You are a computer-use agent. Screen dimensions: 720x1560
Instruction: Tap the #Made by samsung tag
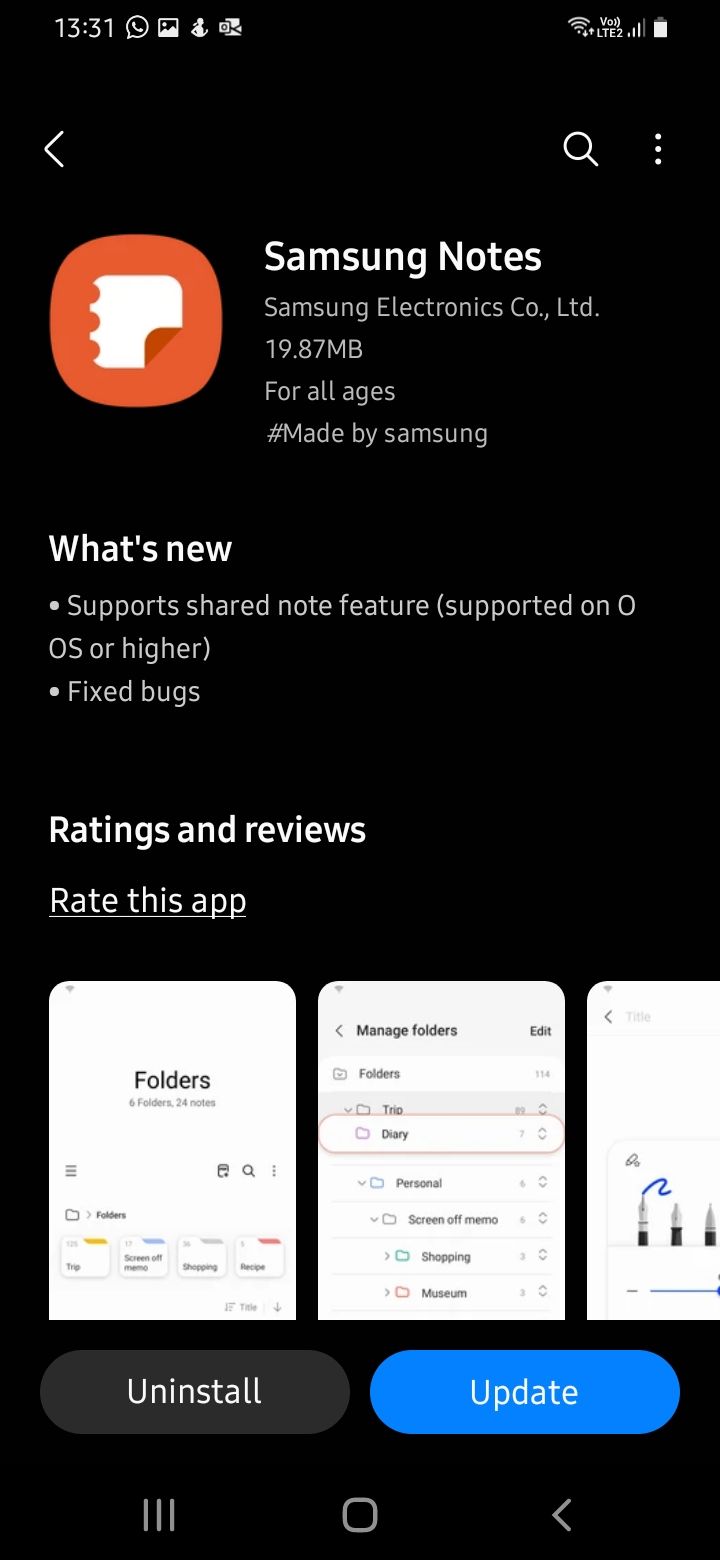376,432
